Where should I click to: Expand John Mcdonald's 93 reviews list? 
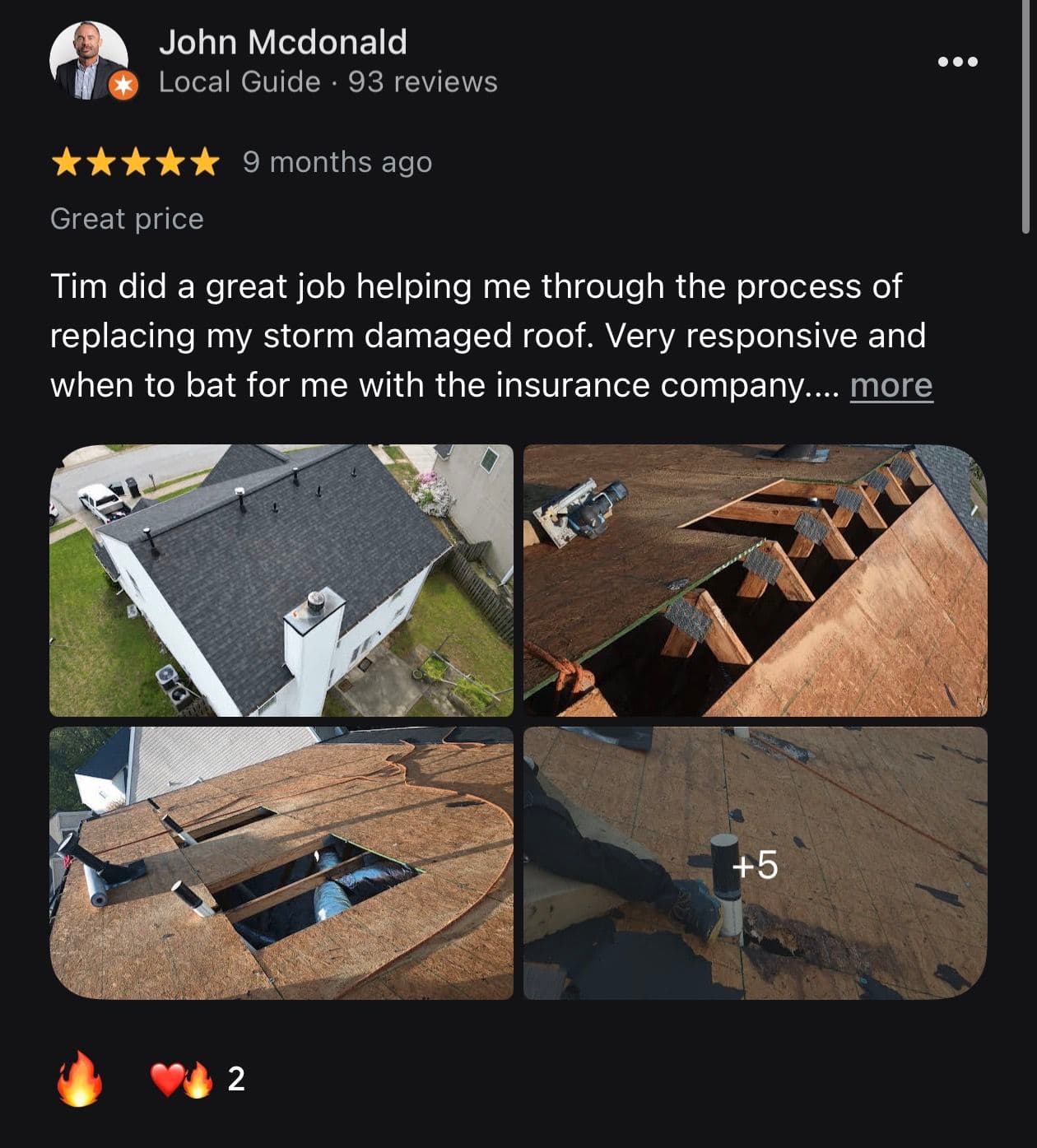(x=424, y=81)
